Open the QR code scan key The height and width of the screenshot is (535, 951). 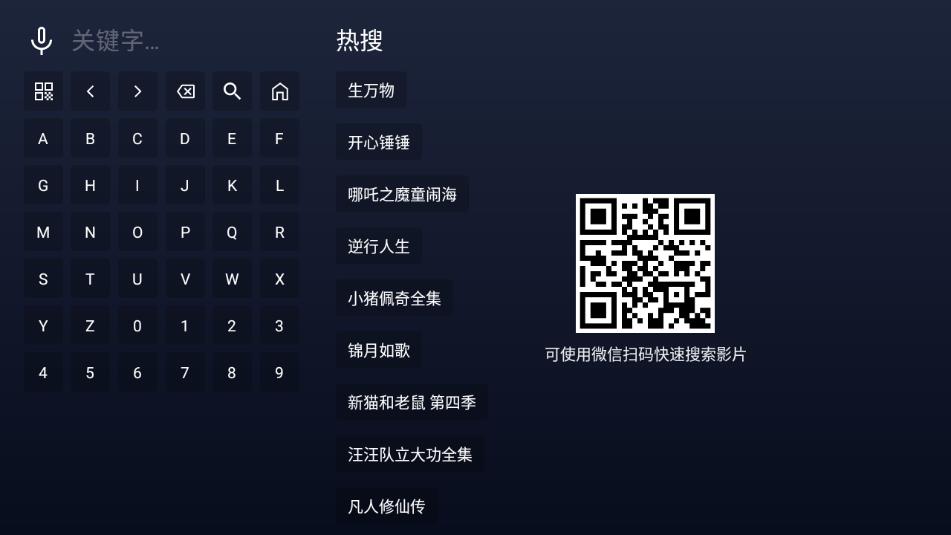point(43,92)
